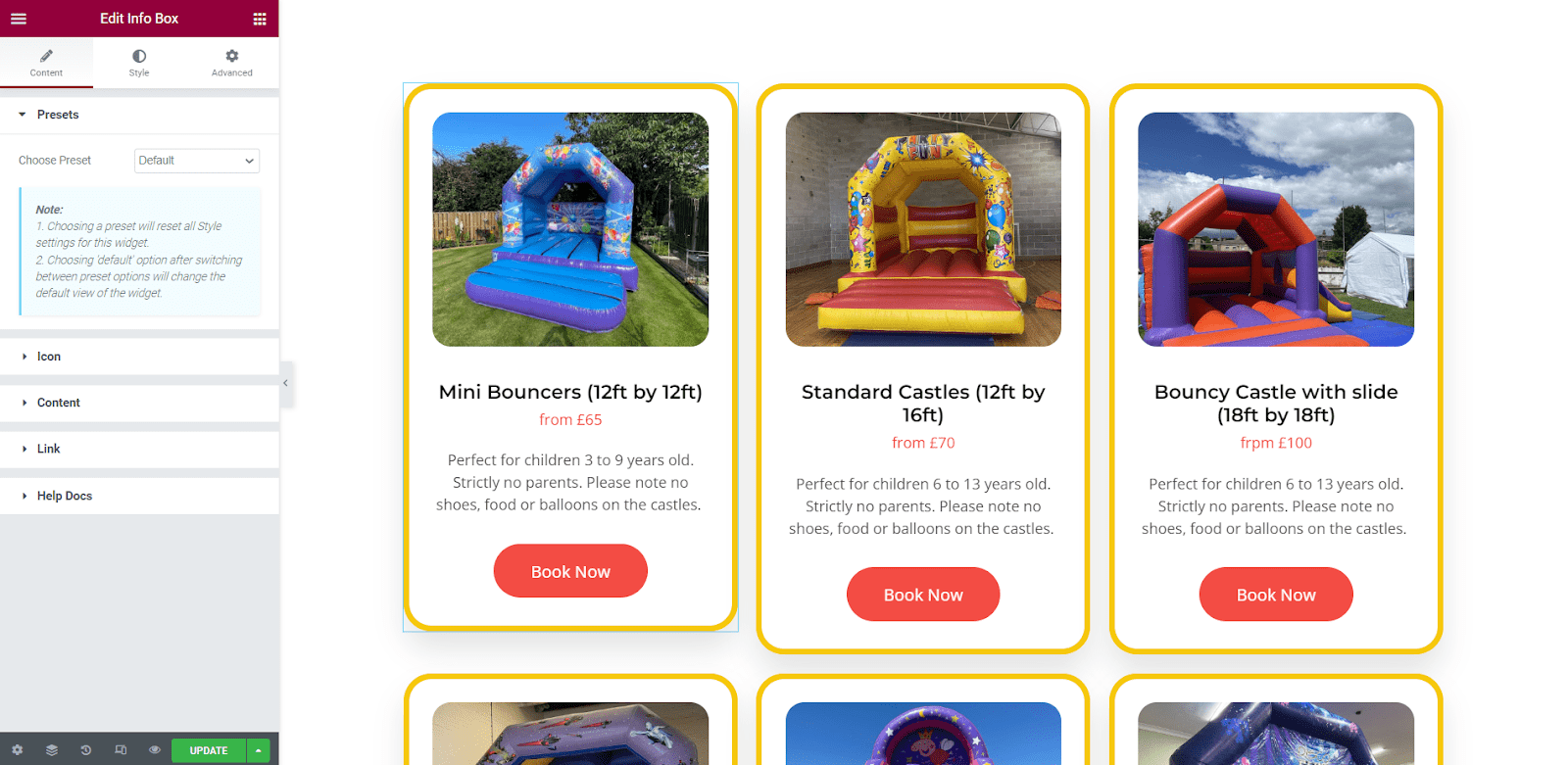
Task: Switch to the Advanced tab
Action: pos(232,63)
